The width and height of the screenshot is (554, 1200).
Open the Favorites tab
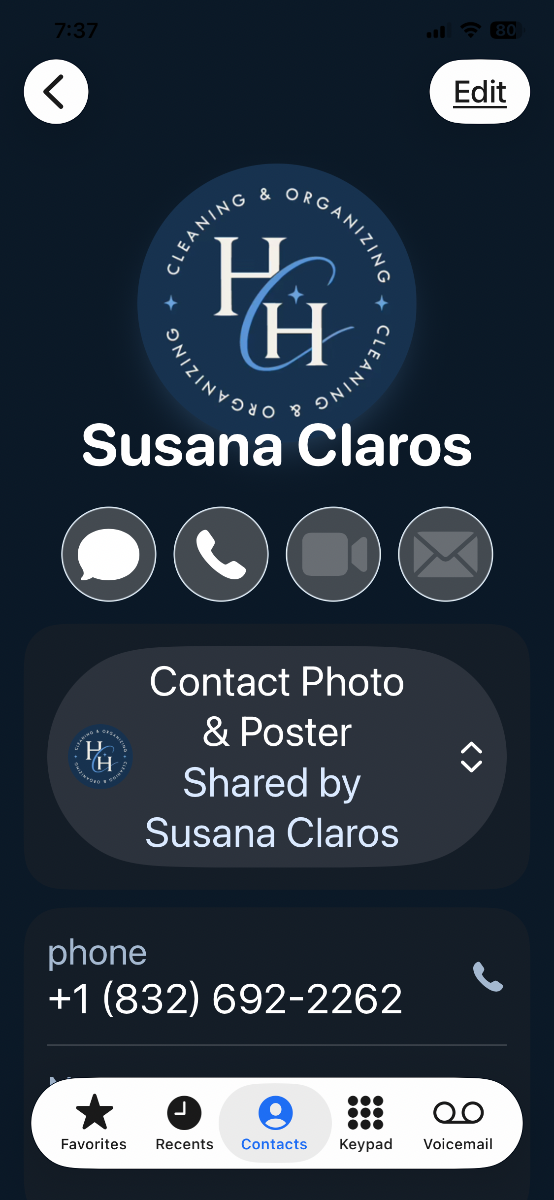(94, 1123)
